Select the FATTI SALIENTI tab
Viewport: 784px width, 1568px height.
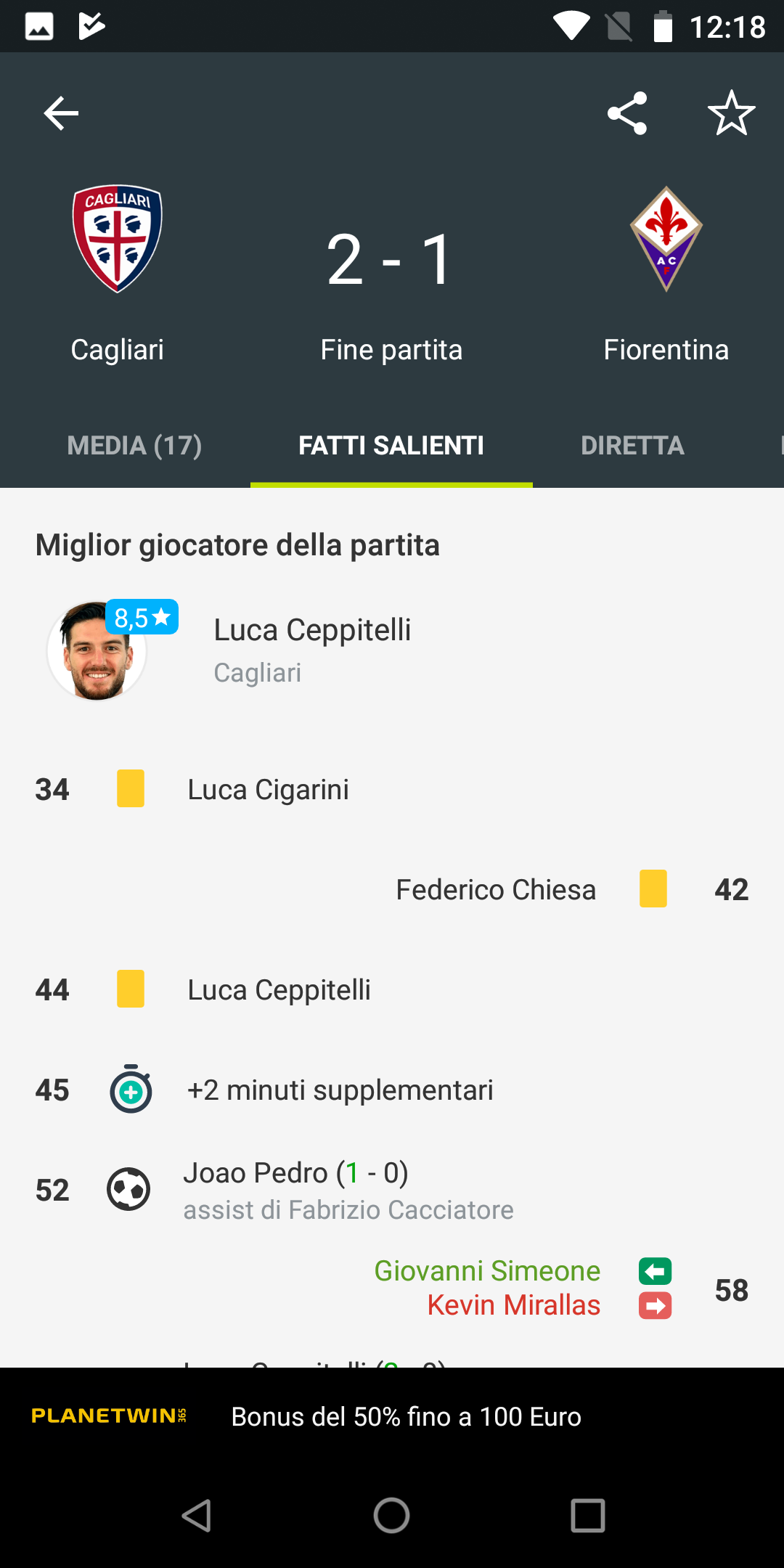pyautogui.click(x=391, y=445)
